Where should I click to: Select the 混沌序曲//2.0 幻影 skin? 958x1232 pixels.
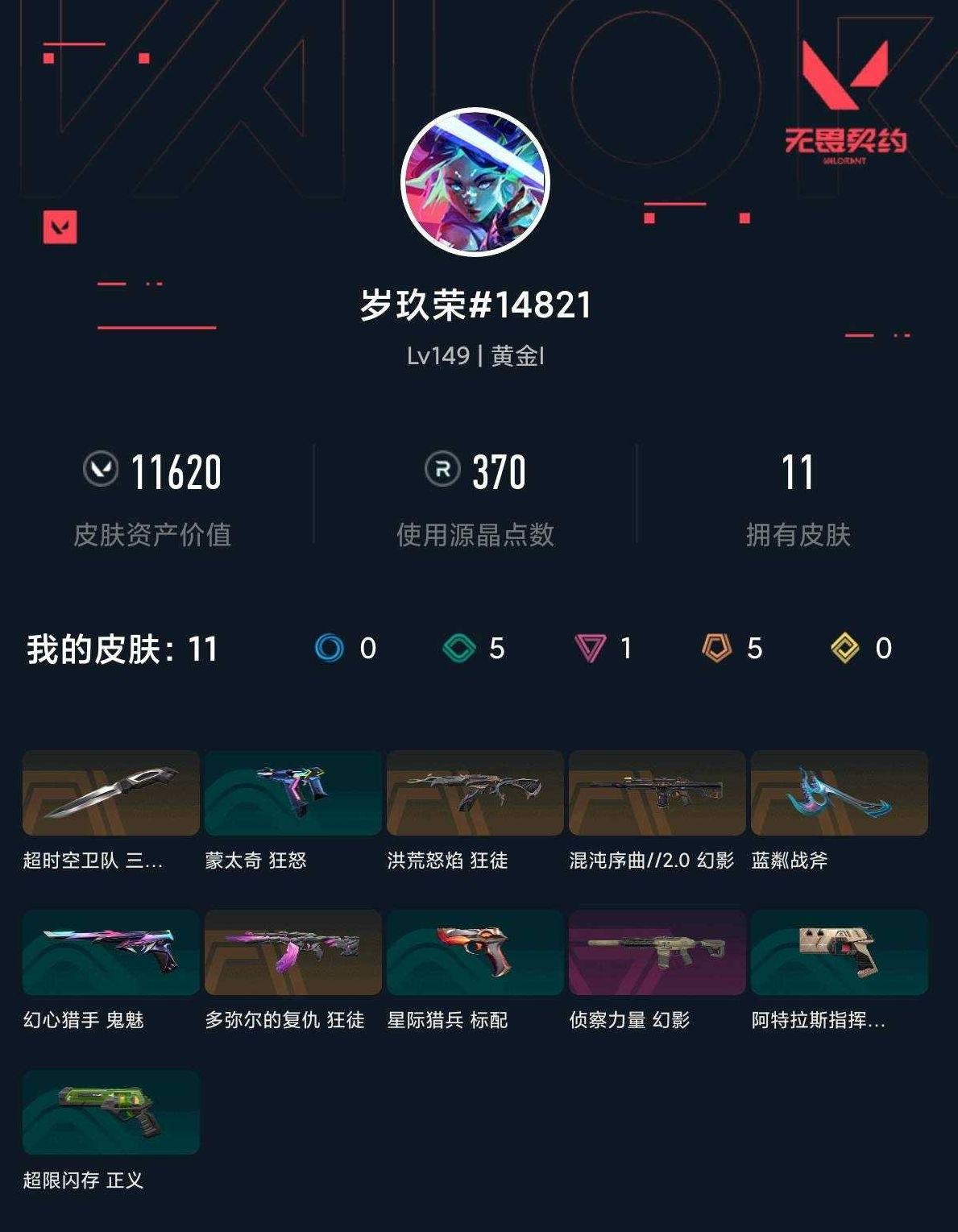pyautogui.click(x=657, y=794)
